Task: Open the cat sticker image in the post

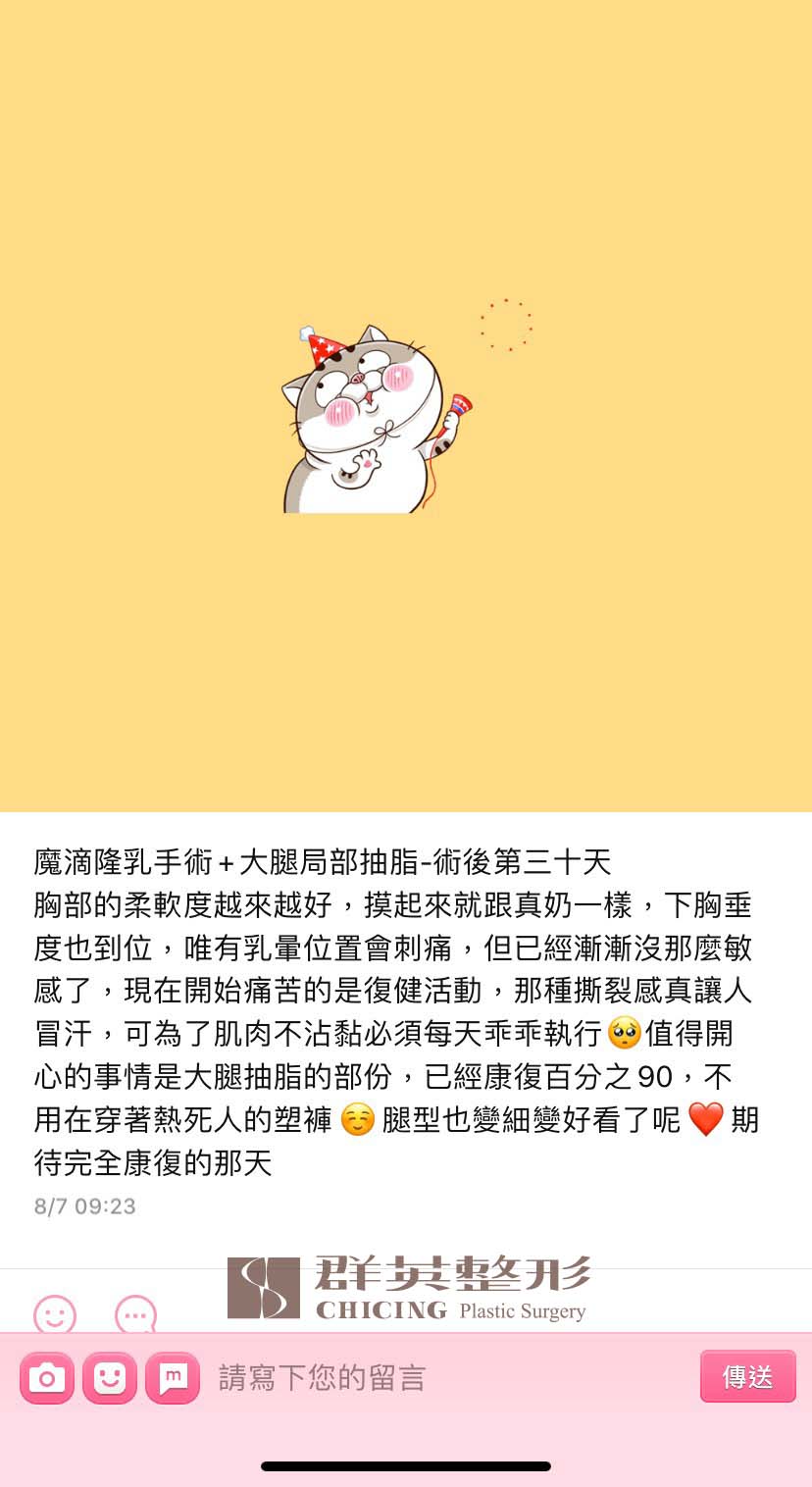Action: [378, 418]
